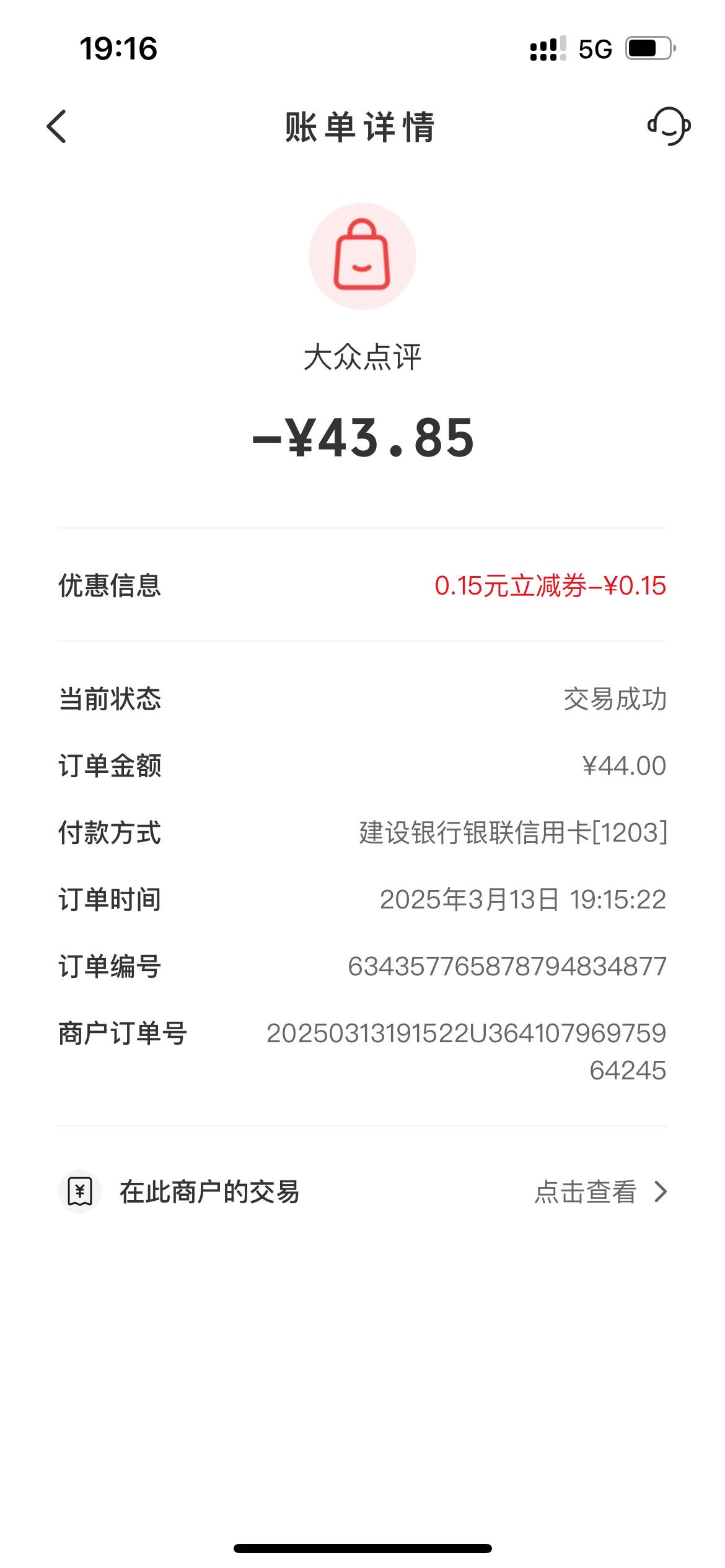View transactions at this merchant
The width and height of the screenshot is (725, 1568).
click(362, 1191)
